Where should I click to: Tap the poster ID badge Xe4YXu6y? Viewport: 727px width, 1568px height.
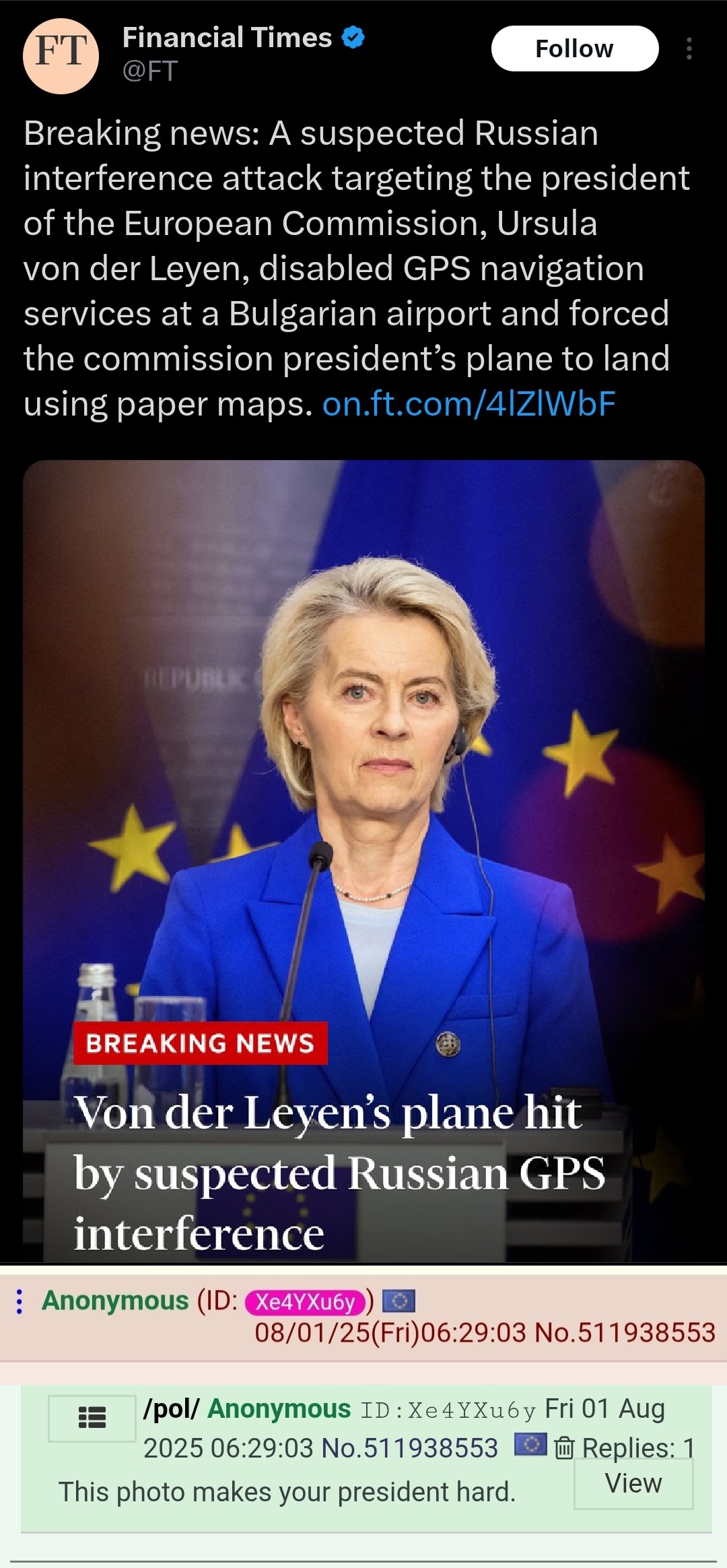click(306, 1302)
